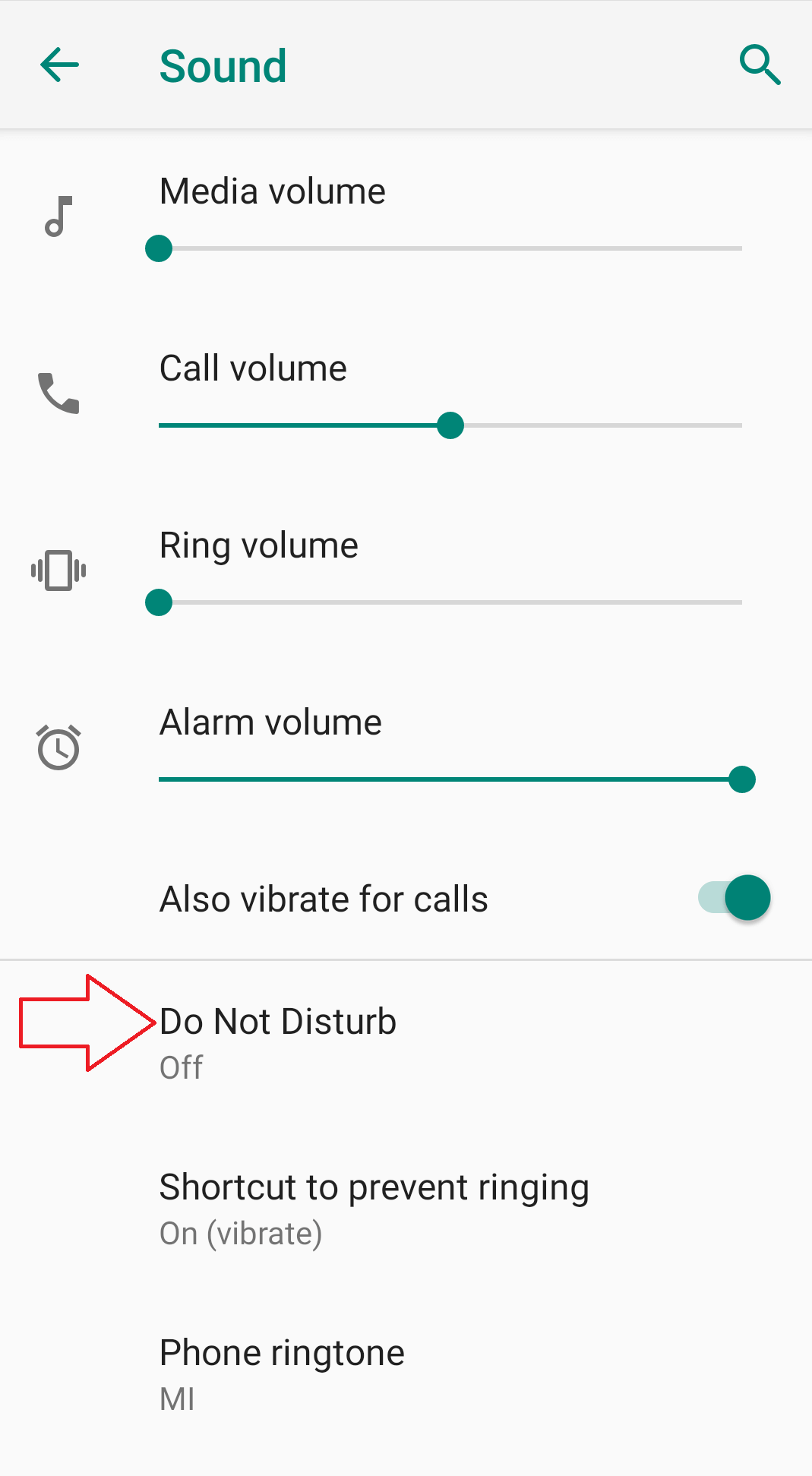The image size is (812, 1476).
Task: Go back using the top arrow
Action: click(x=59, y=65)
